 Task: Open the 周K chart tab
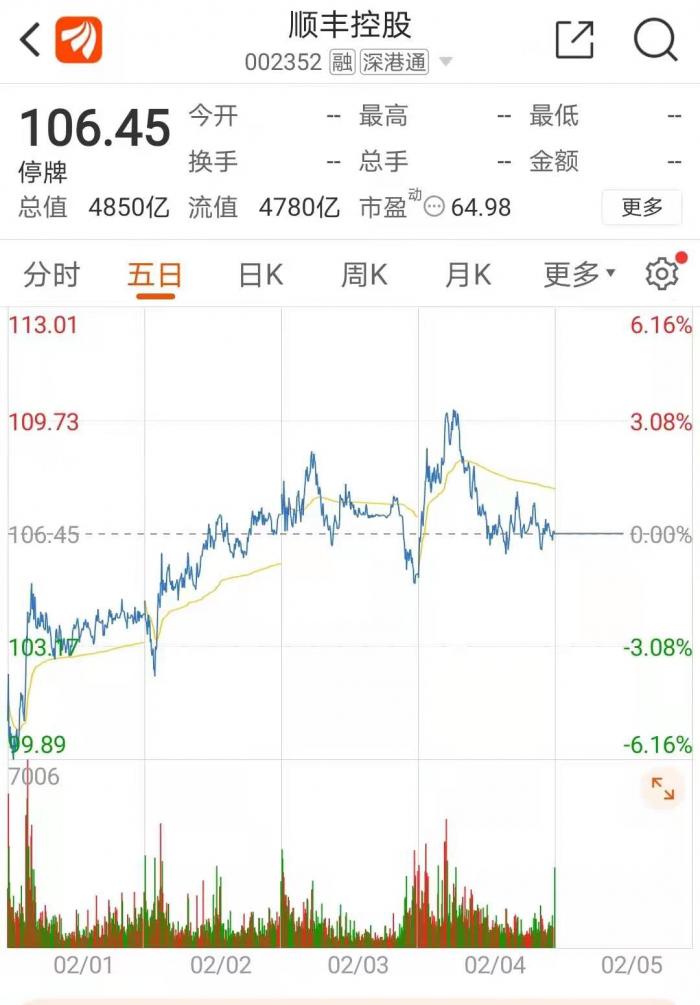(364, 275)
